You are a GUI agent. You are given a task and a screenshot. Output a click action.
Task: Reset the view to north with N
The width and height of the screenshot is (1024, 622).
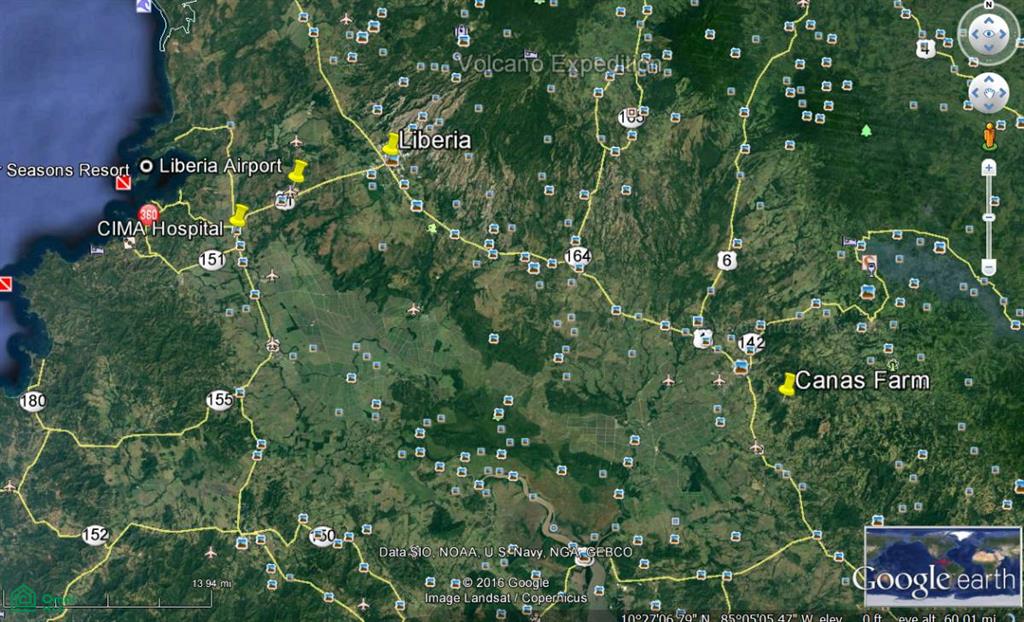pos(988,6)
